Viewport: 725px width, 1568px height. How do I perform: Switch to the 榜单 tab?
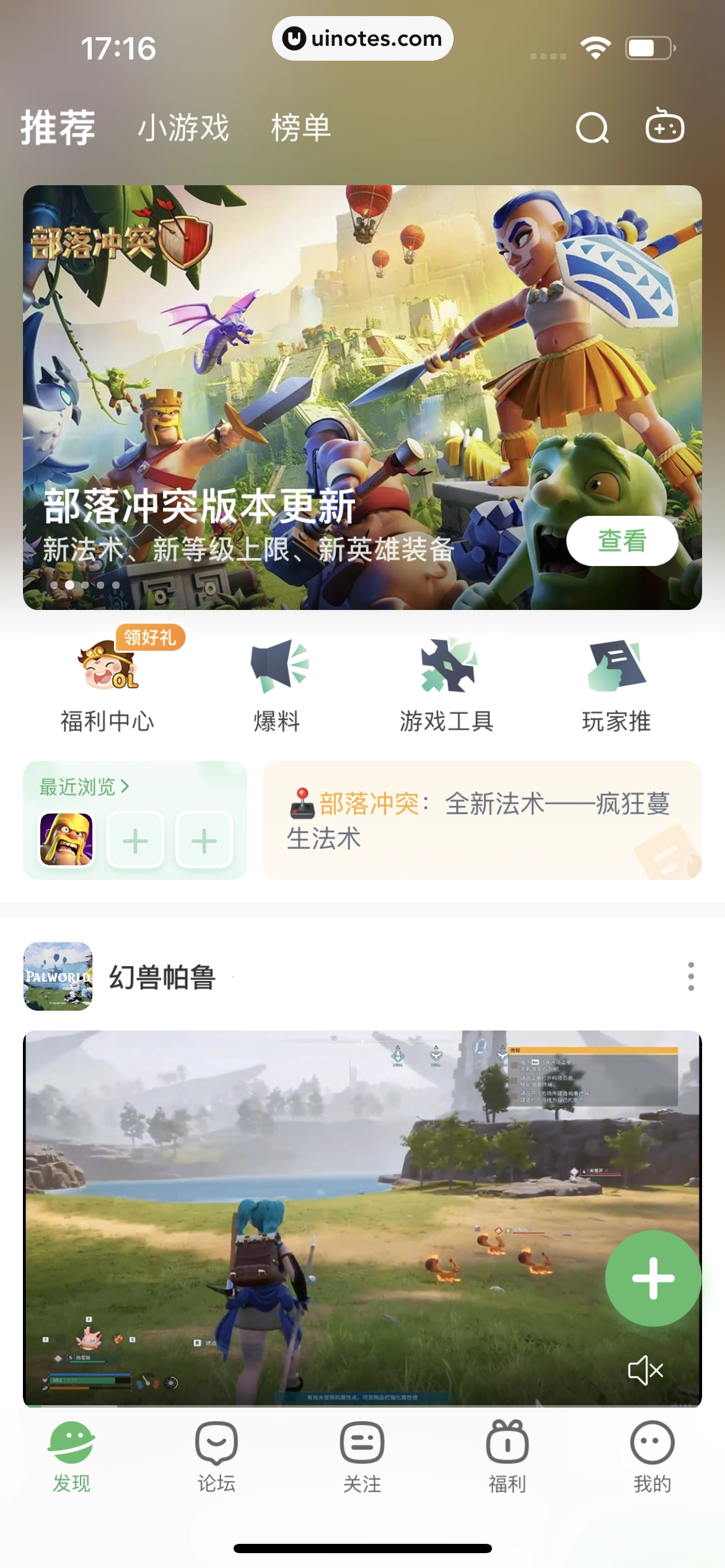pos(301,129)
